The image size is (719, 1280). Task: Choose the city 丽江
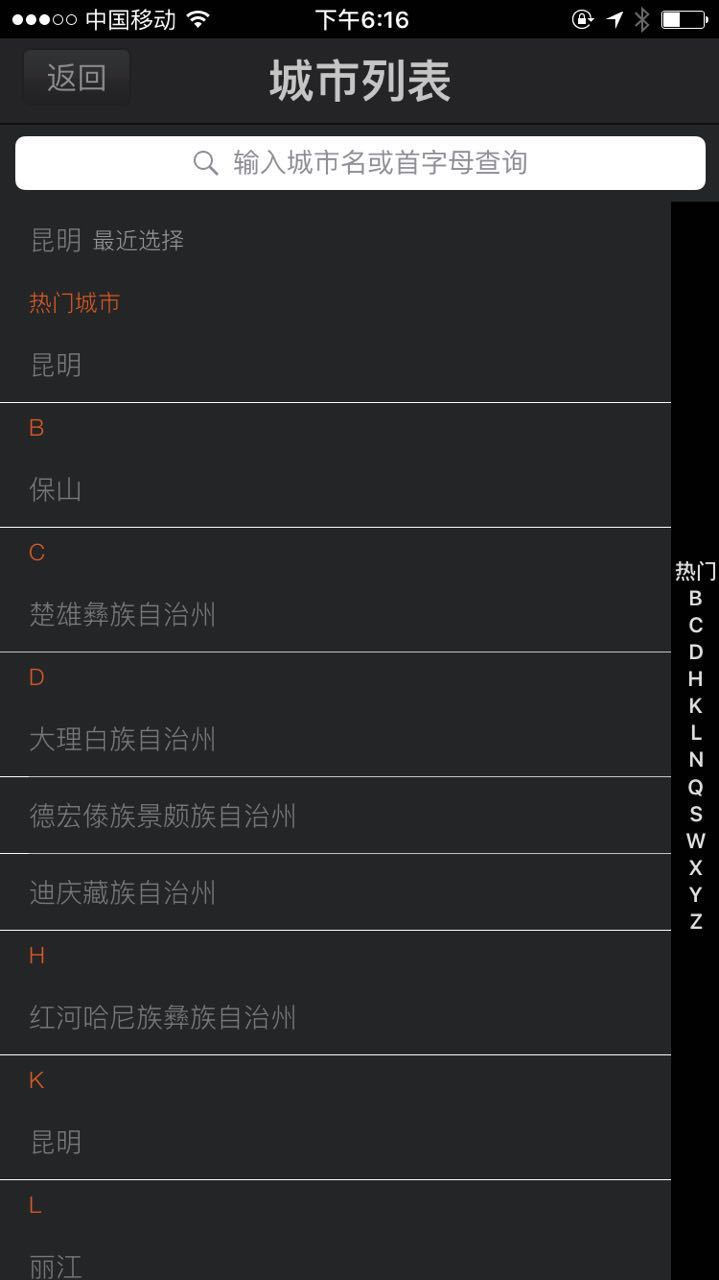click(57, 1266)
